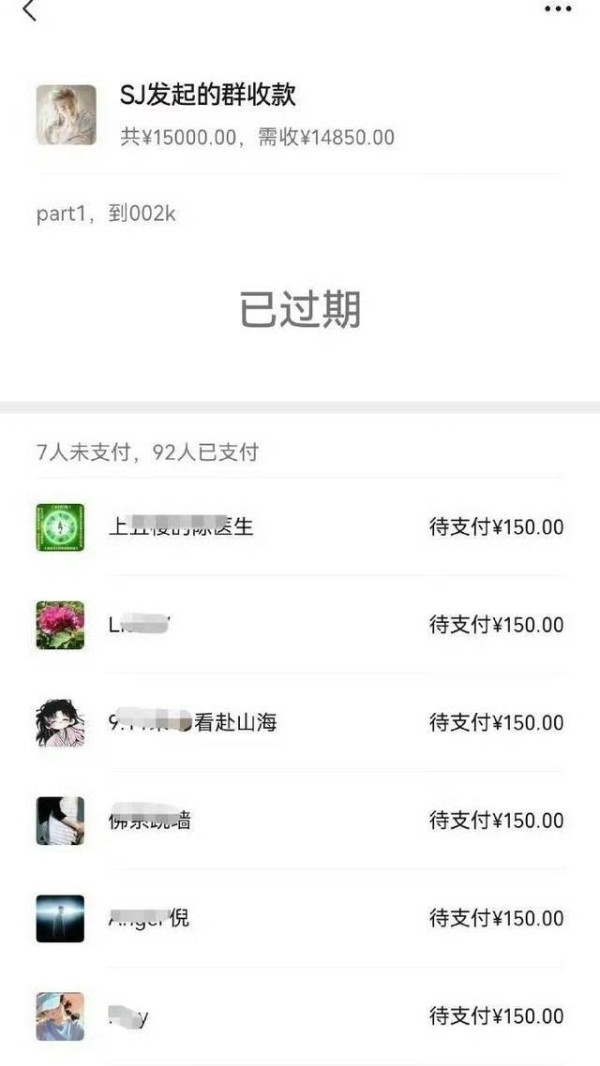Screen dimensions: 600x1066
Task: Go back using the top-left arrow
Action: (29, 11)
